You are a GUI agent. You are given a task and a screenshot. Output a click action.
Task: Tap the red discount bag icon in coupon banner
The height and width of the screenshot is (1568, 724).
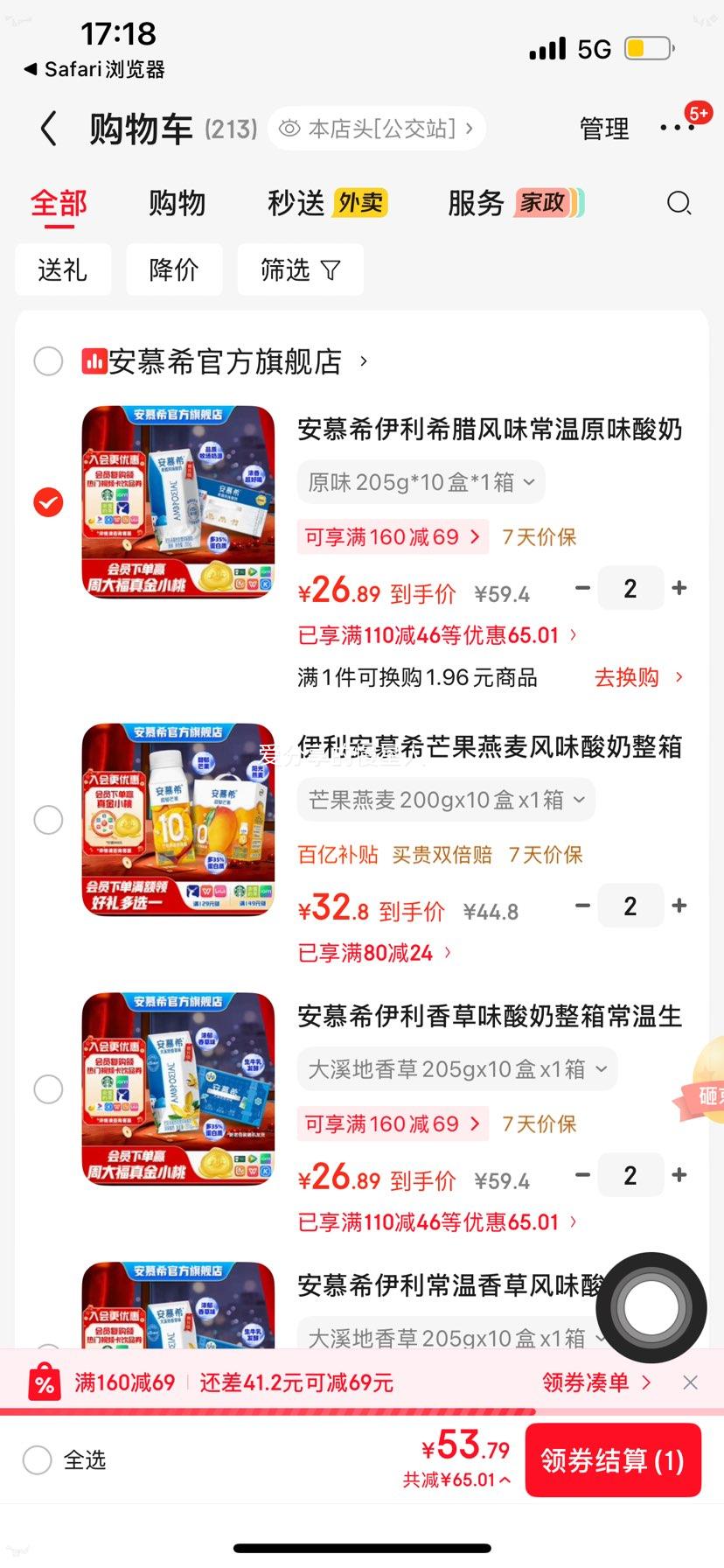pyautogui.click(x=45, y=1381)
